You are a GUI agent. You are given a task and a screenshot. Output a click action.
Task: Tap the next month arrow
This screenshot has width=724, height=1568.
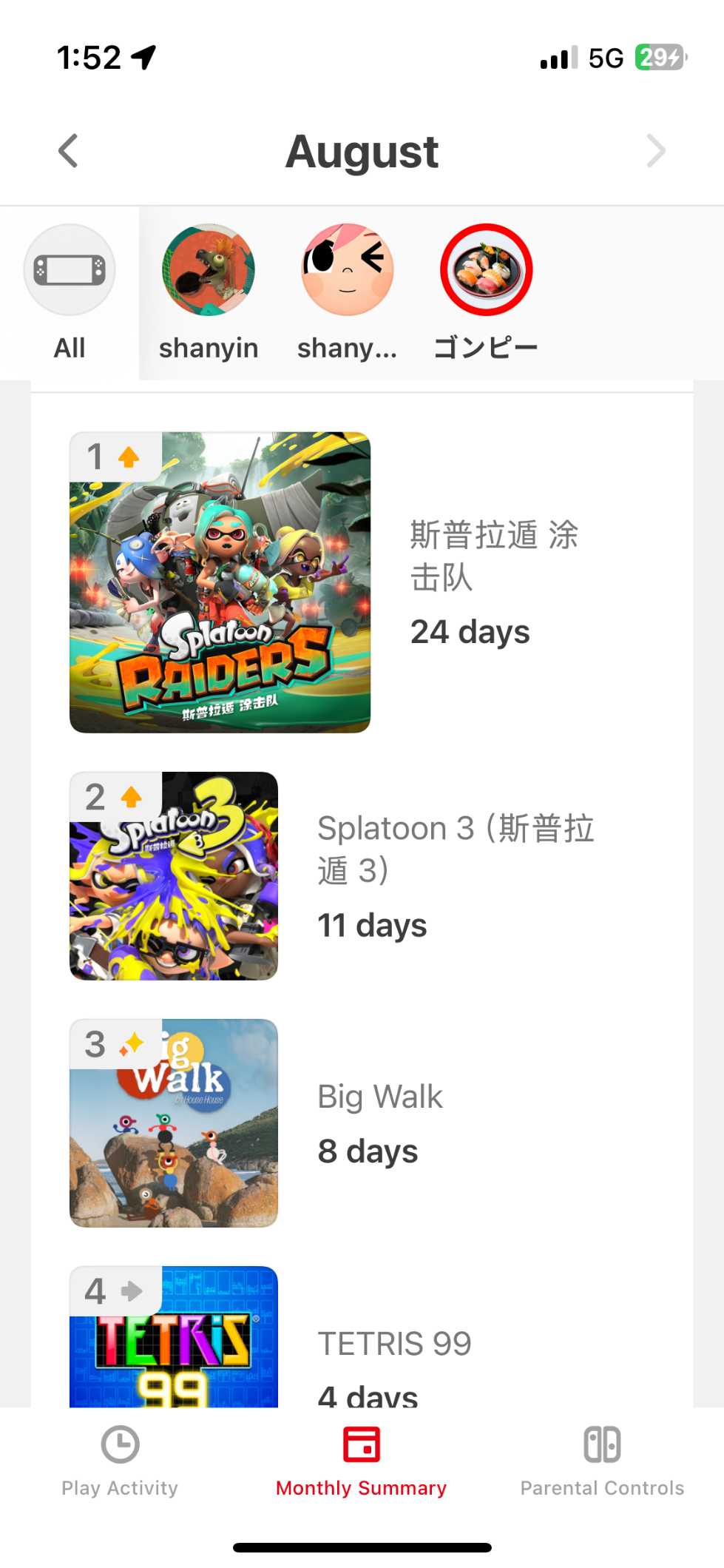click(x=655, y=151)
